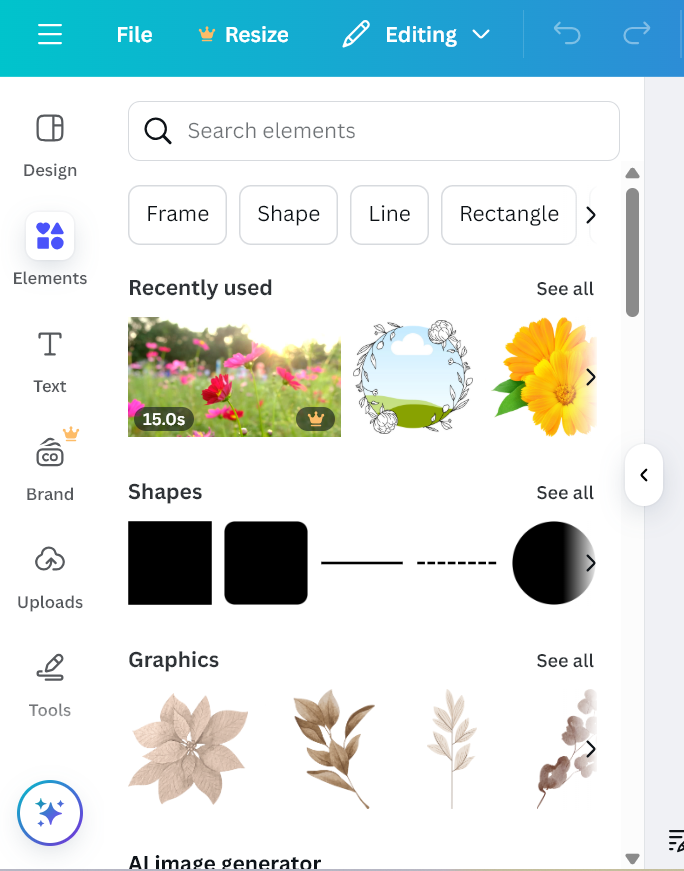684x871 pixels.
Task: Select the Shape chip
Action: [x=288, y=214]
